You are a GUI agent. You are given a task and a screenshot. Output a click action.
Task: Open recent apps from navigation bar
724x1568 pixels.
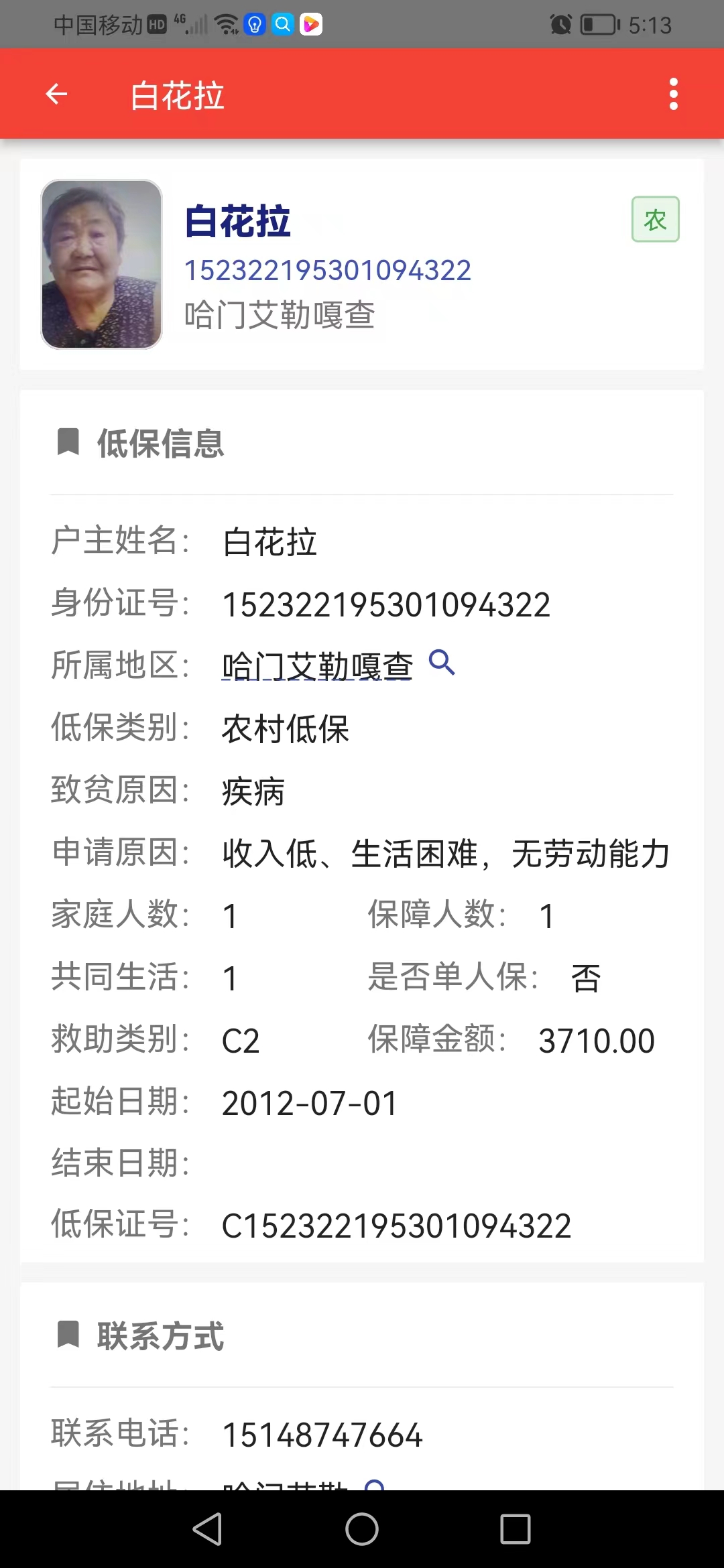point(516,1529)
